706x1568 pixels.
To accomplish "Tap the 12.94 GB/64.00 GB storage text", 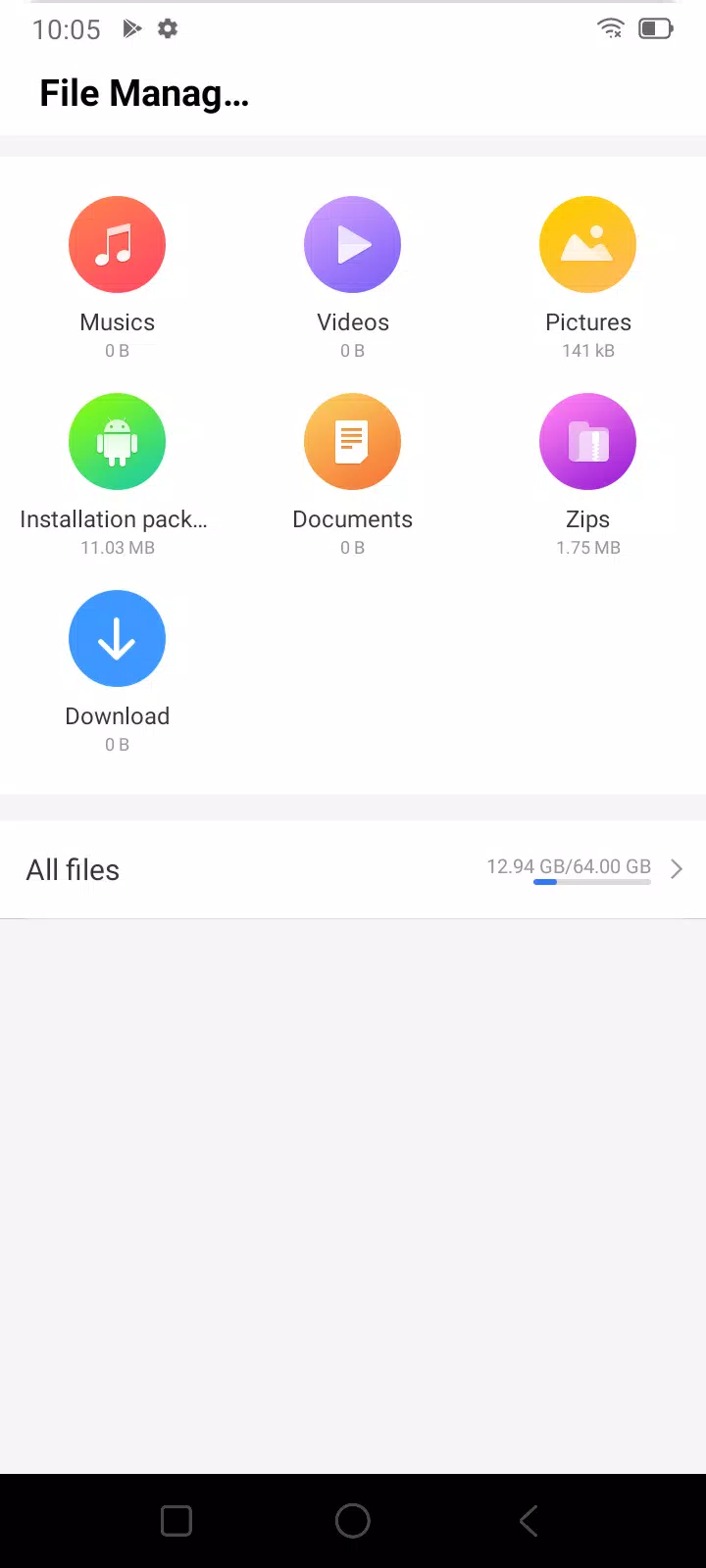I will pos(569,866).
